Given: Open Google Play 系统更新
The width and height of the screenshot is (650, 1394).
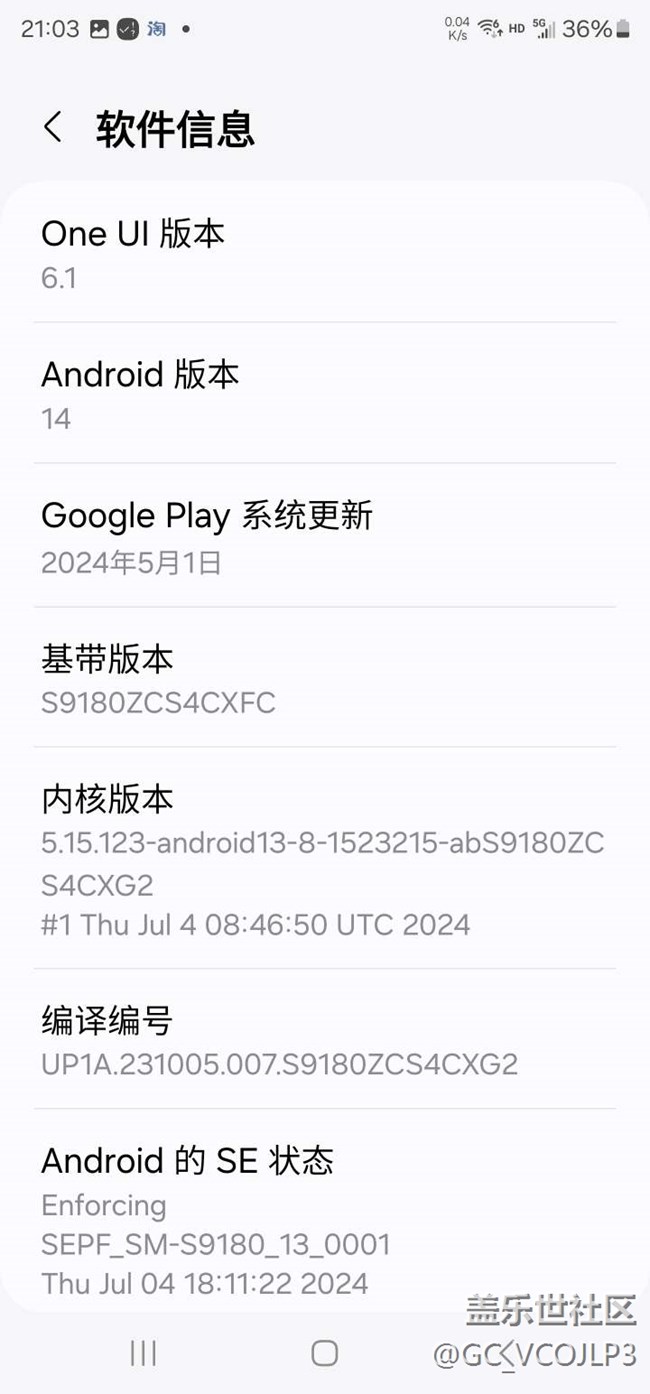Looking at the screenshot, I should [x=324, y=537].
